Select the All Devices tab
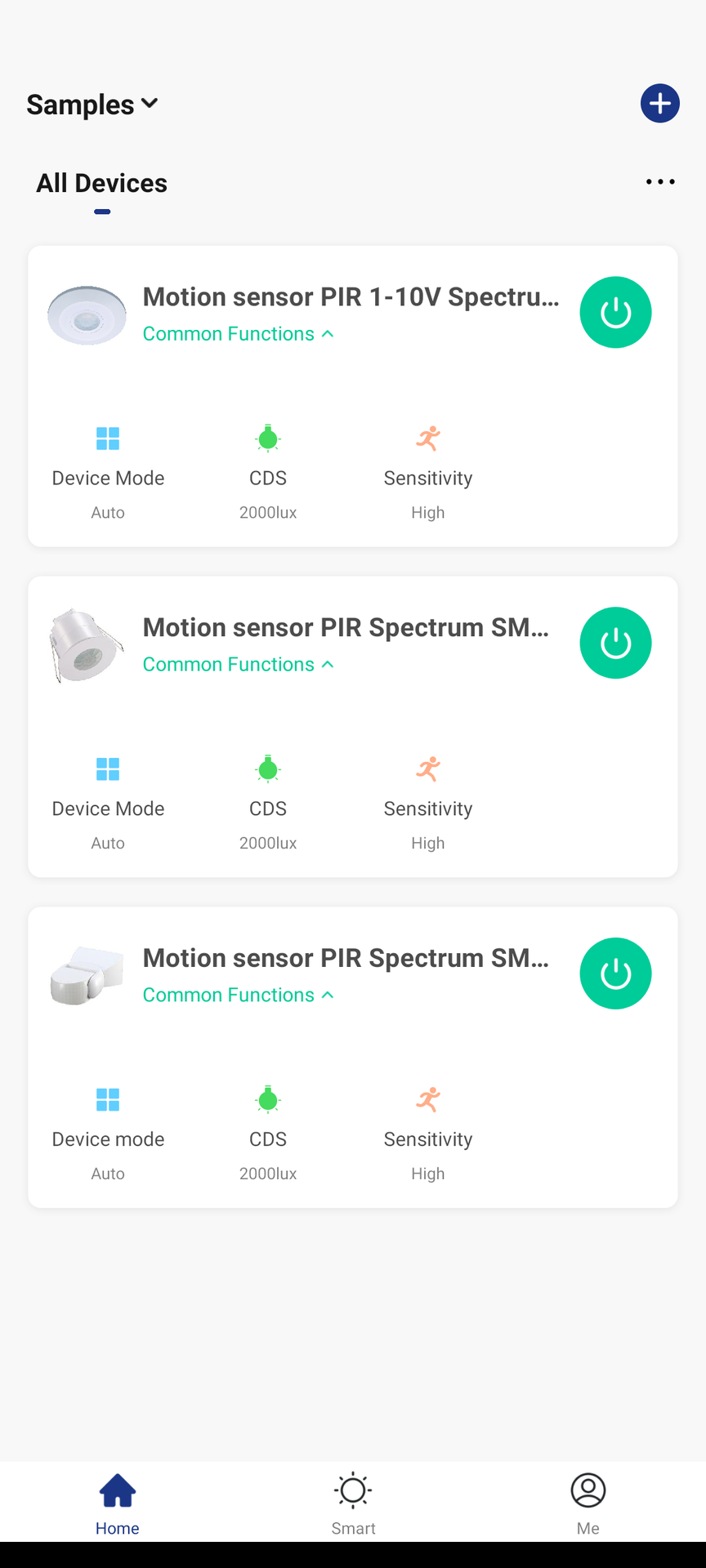The height and width of the screenshot is (1568, 706). (x=101, y=182)
